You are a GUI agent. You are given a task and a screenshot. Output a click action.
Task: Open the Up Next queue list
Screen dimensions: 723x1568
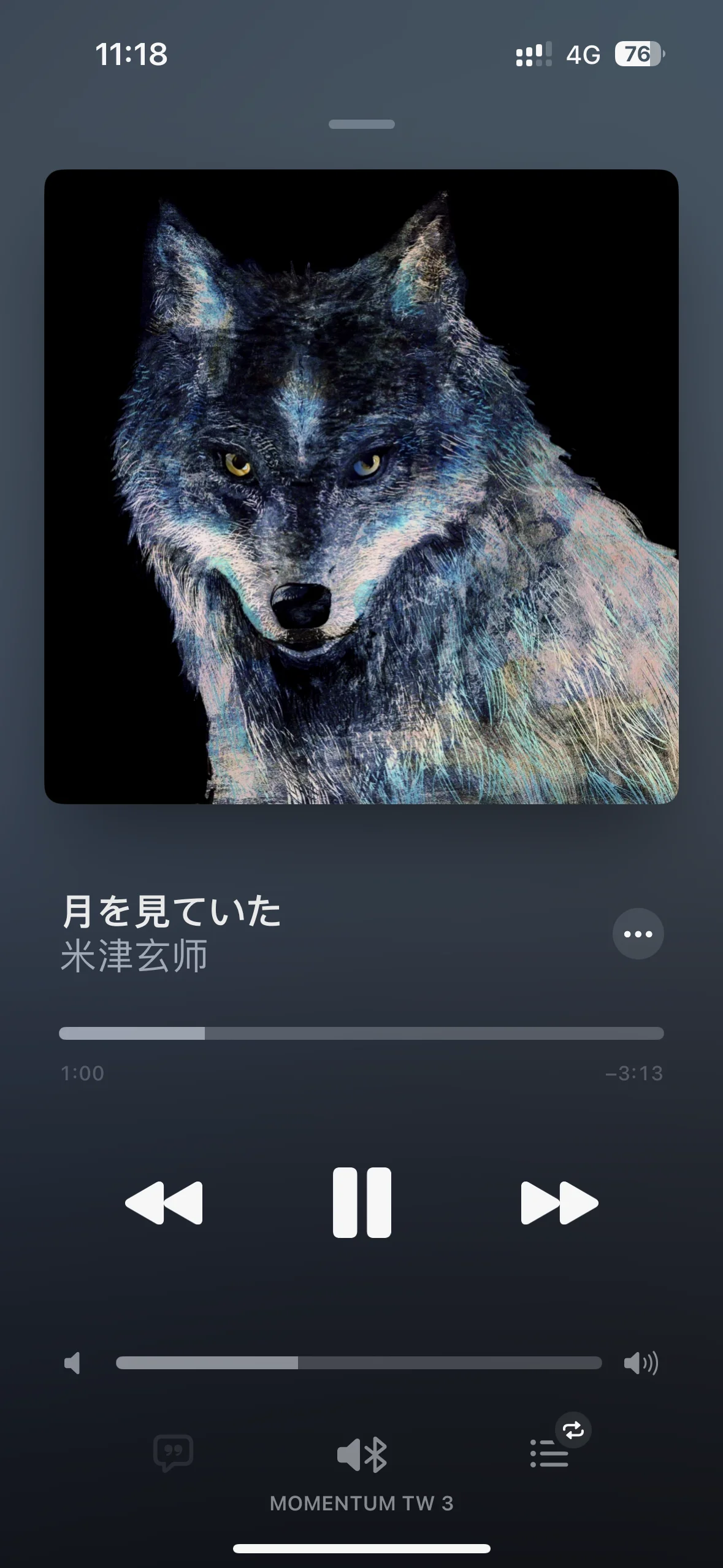549,1453
